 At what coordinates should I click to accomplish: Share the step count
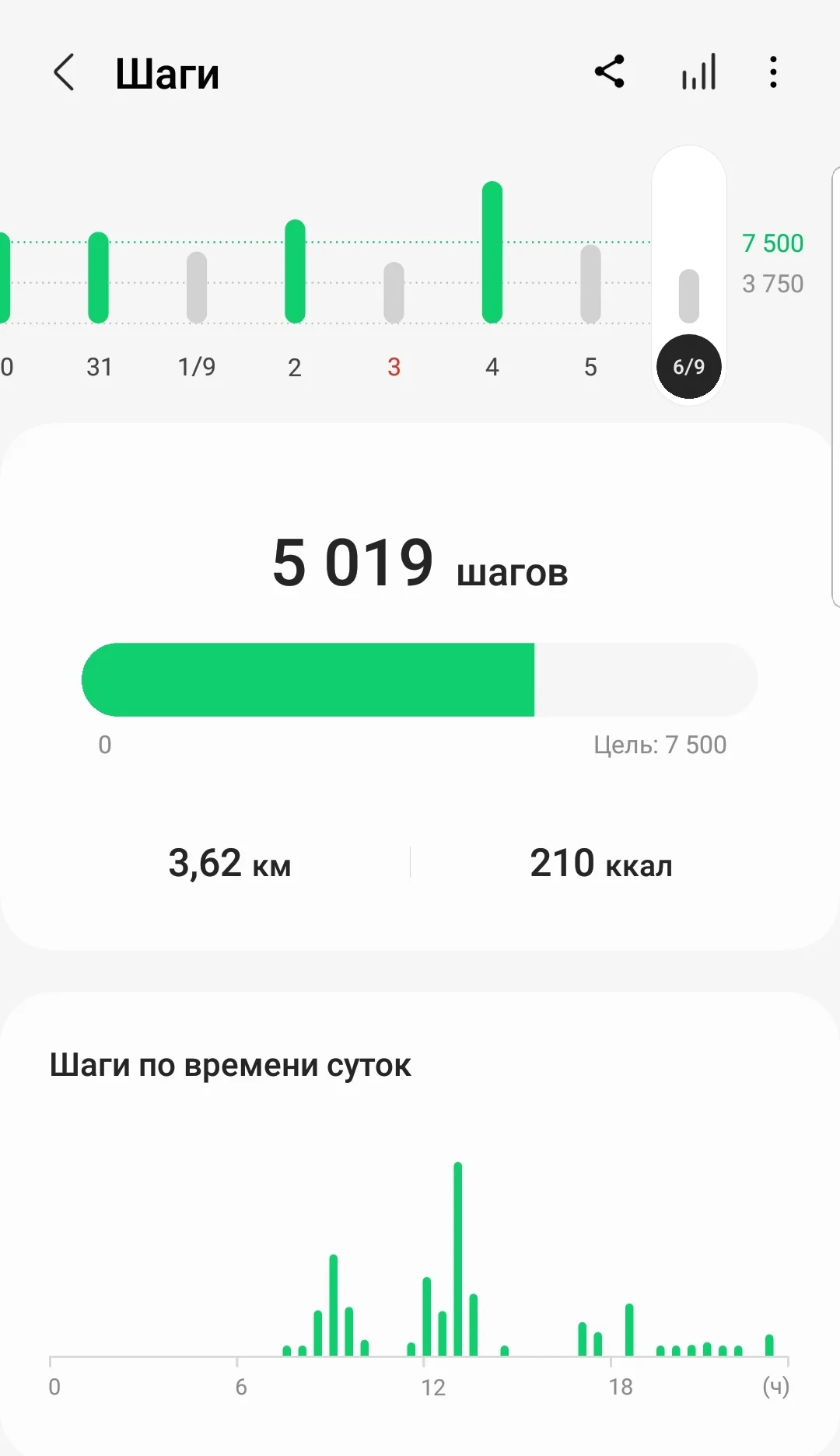pos(610,72)
